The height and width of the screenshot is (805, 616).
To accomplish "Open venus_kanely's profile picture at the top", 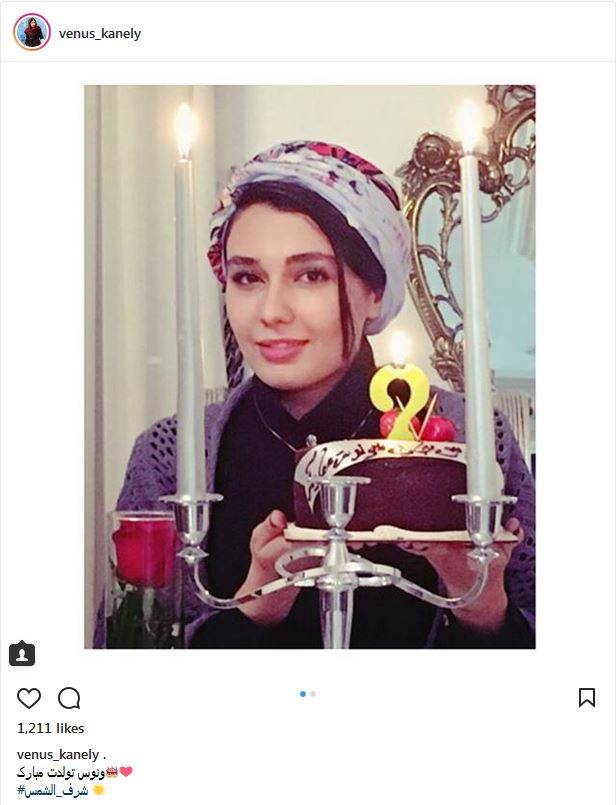I will pos(32,33).
